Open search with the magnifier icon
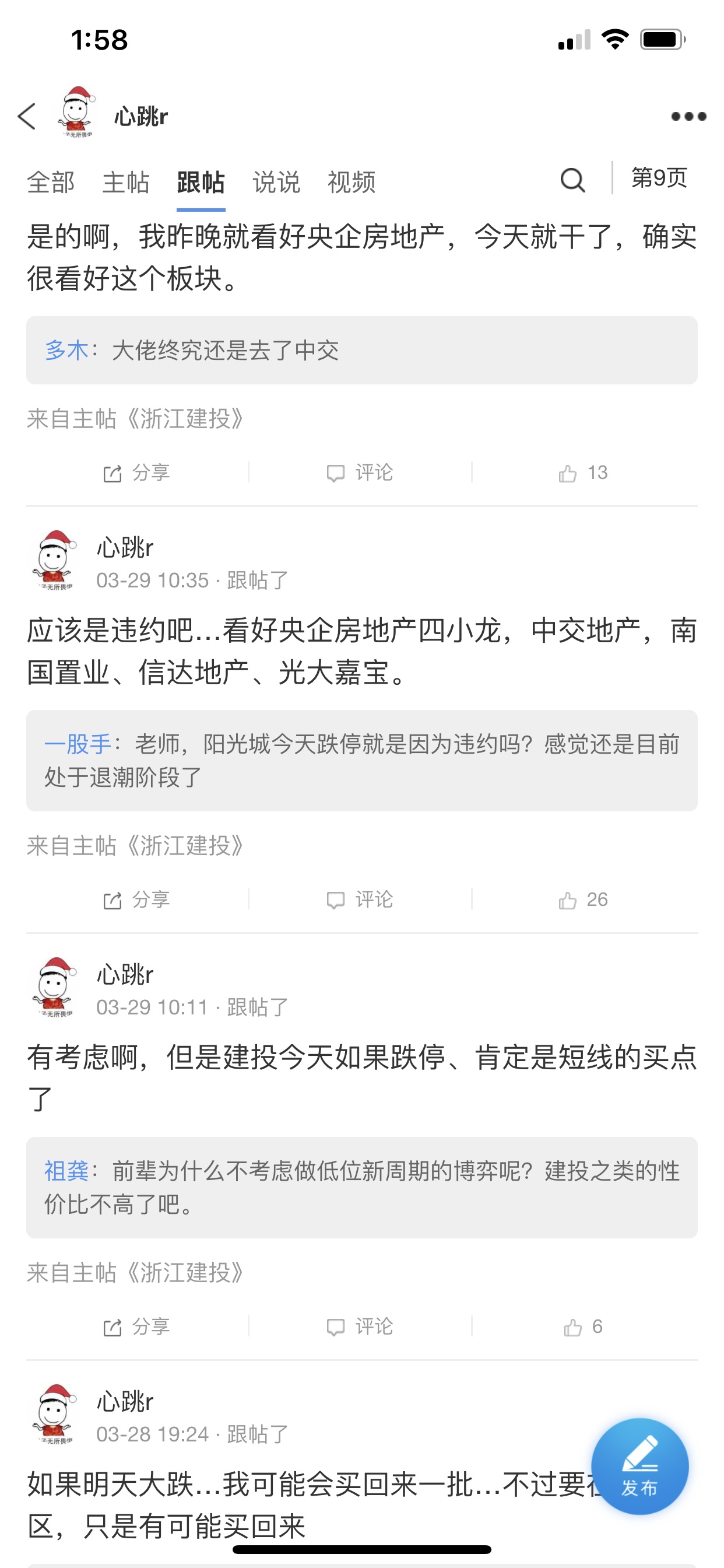 click(572, 180)
